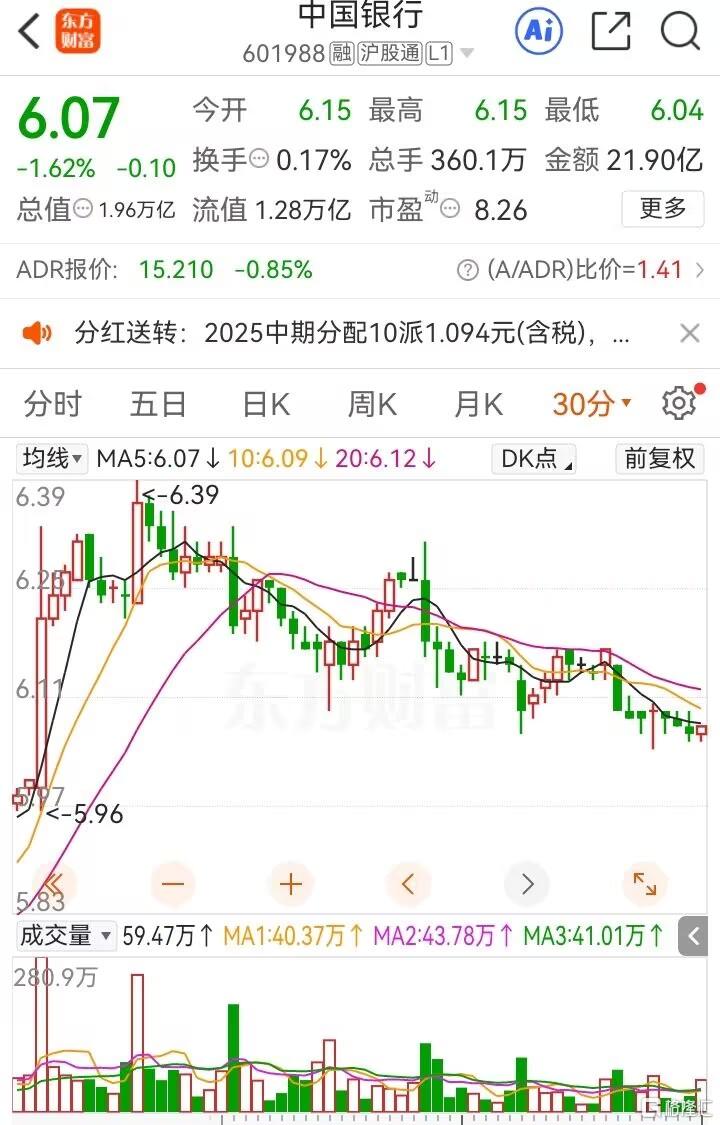This screenshot has width=720, height=1125.
Task: Toggle the DK点 button
Action: 533,459
